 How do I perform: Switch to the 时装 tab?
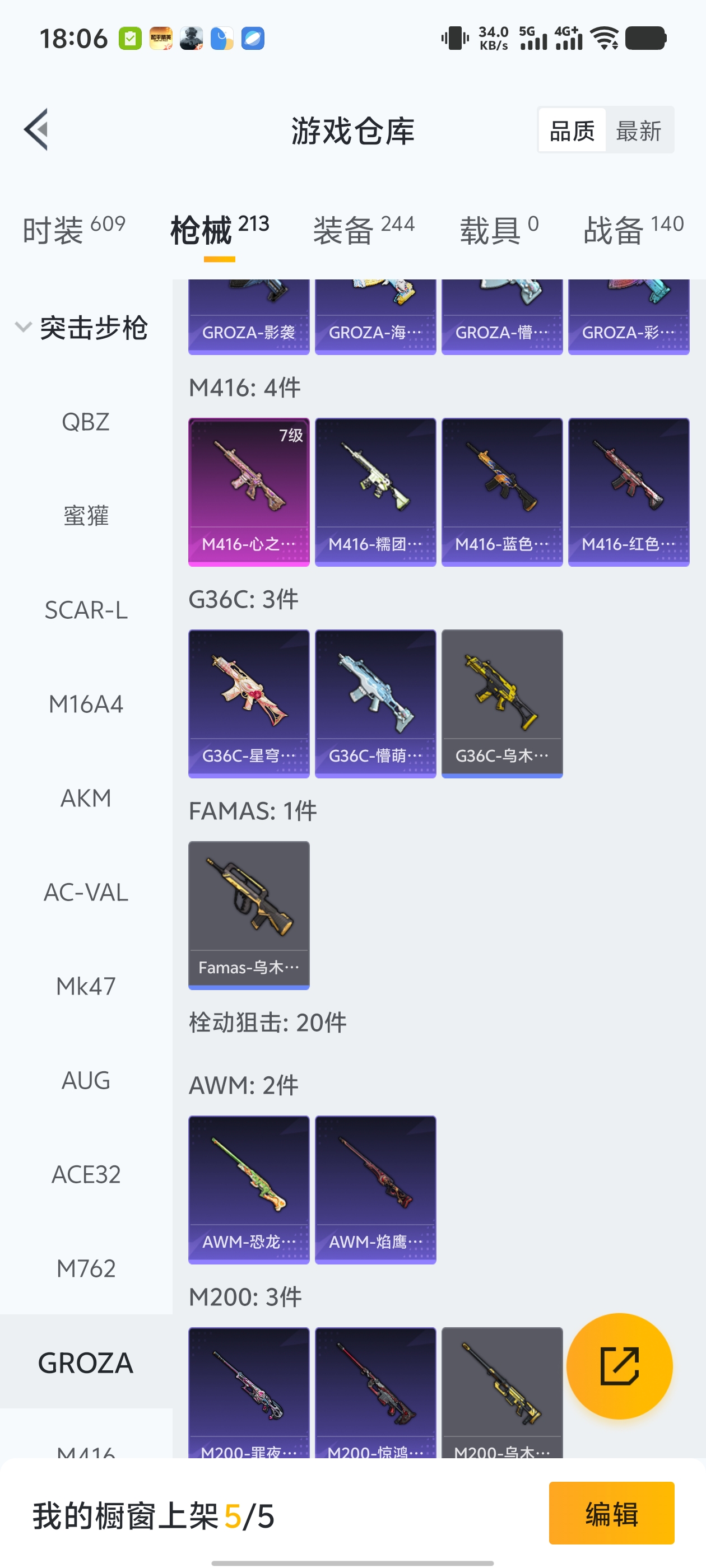click(x=74, y=230)
